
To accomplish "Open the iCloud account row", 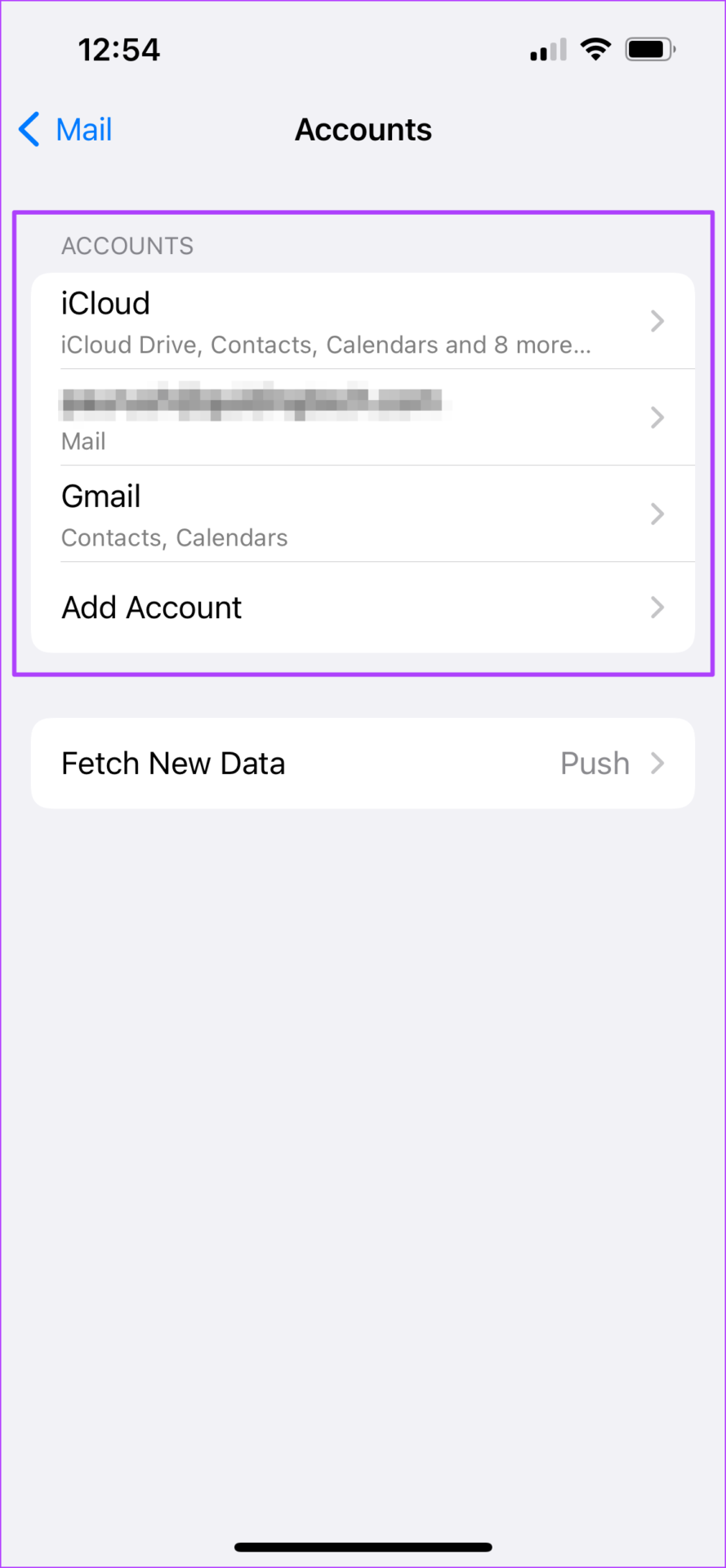I will click(363, 321).
